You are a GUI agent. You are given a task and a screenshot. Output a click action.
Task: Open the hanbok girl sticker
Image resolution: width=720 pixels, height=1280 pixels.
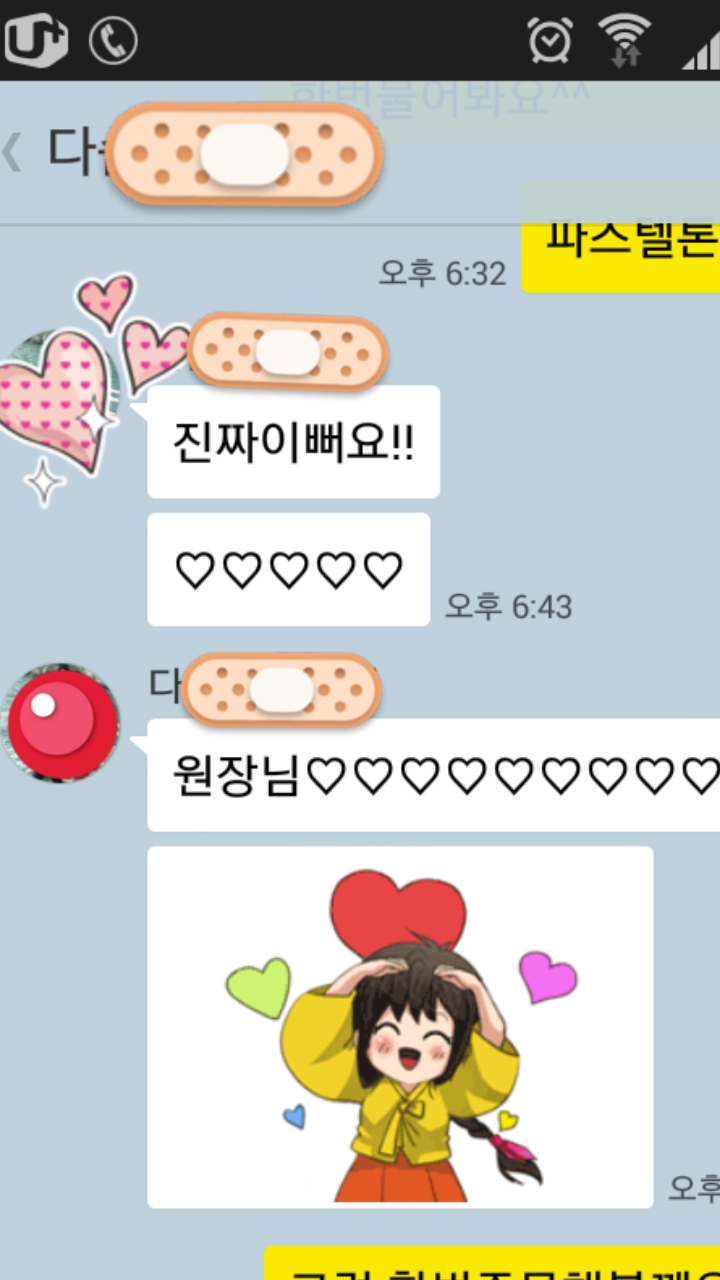400,1028
